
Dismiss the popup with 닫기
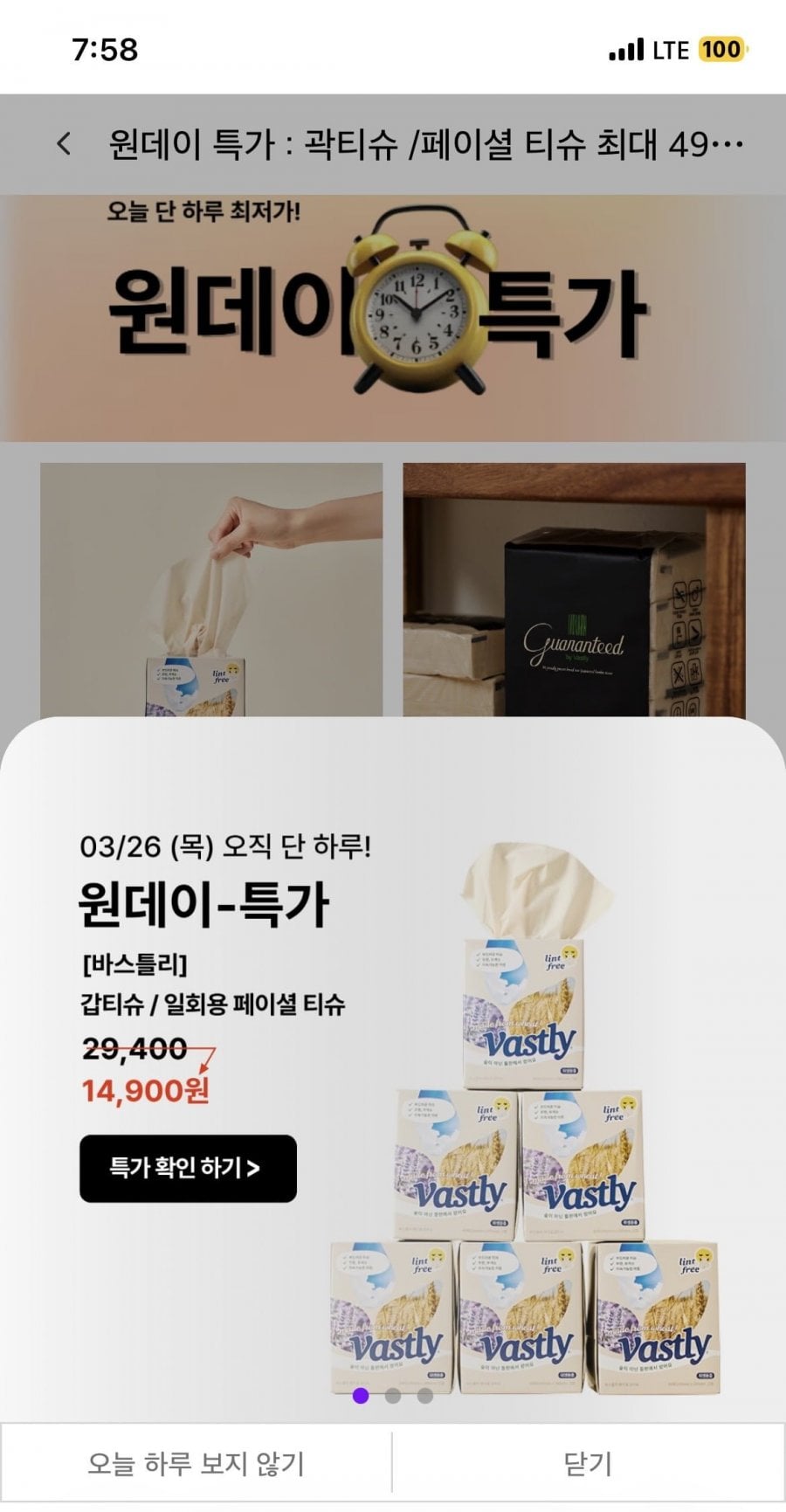click(588, 1464)
